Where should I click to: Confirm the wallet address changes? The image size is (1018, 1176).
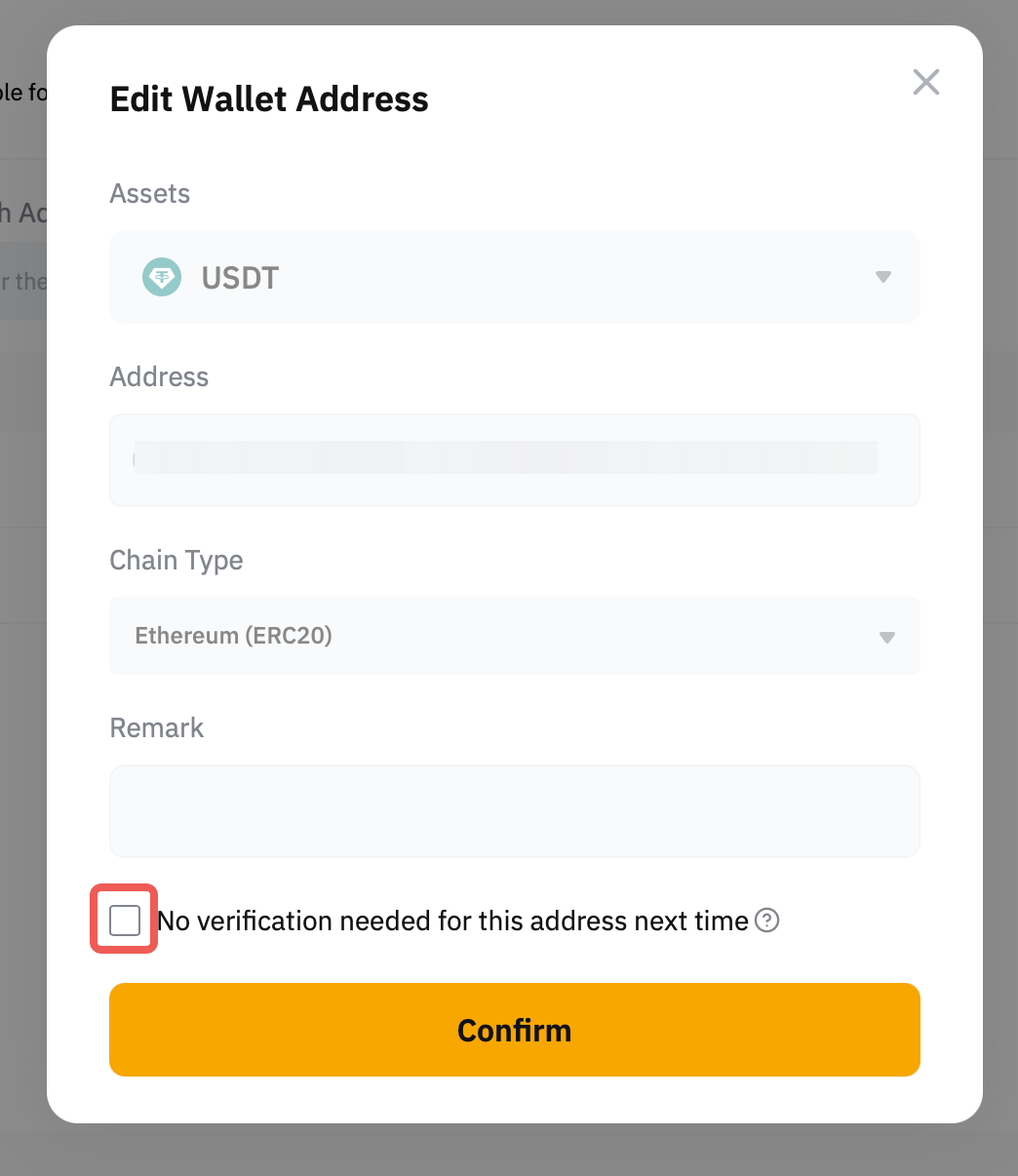pos(514,1030)
